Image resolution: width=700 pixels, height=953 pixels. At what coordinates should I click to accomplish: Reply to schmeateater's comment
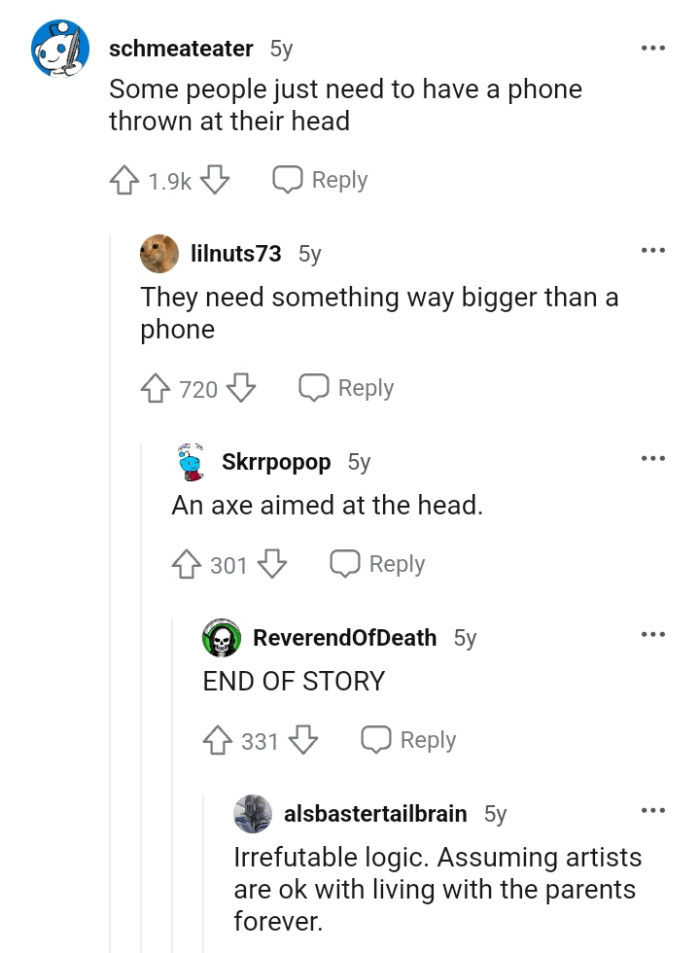pyautogui.click(x=321, y=180)
